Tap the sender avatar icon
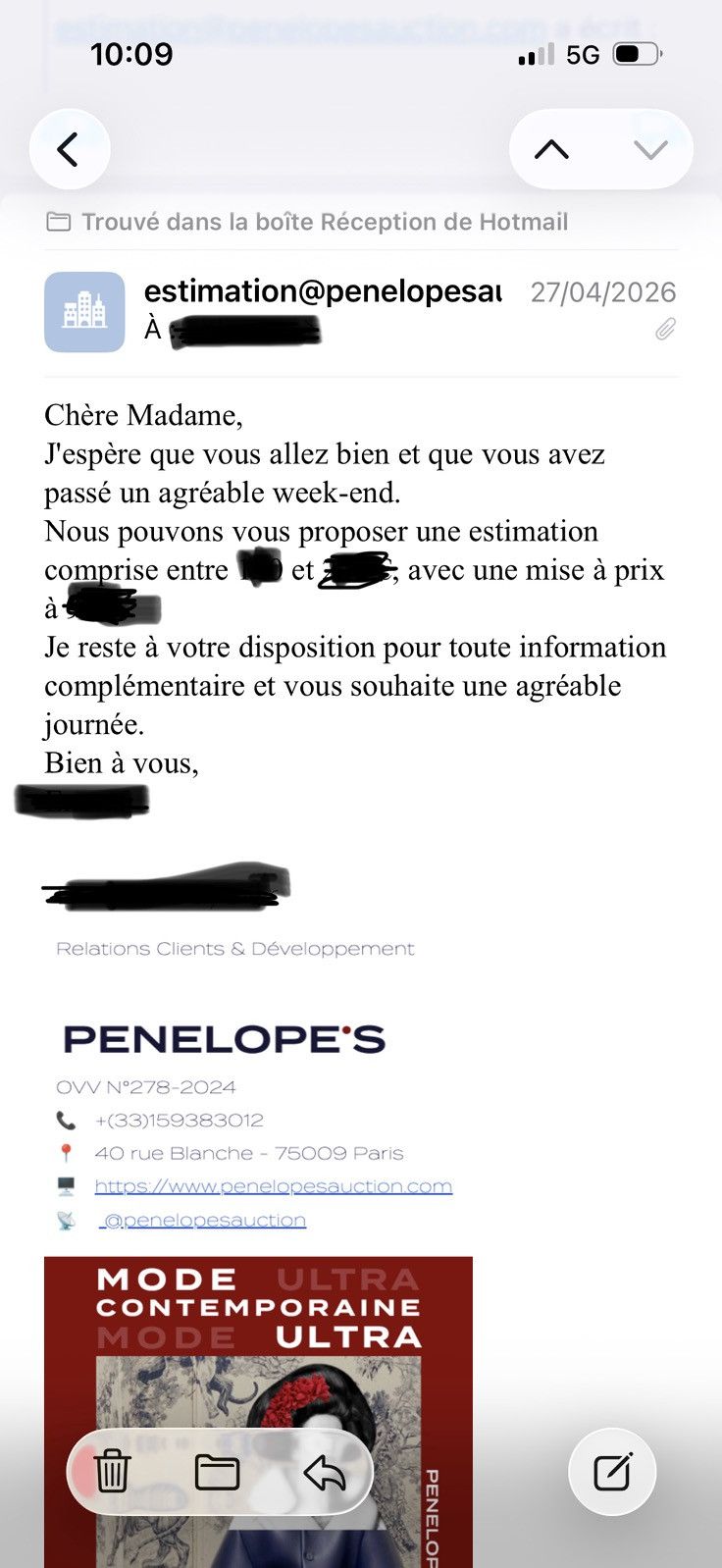 (84, 312)
